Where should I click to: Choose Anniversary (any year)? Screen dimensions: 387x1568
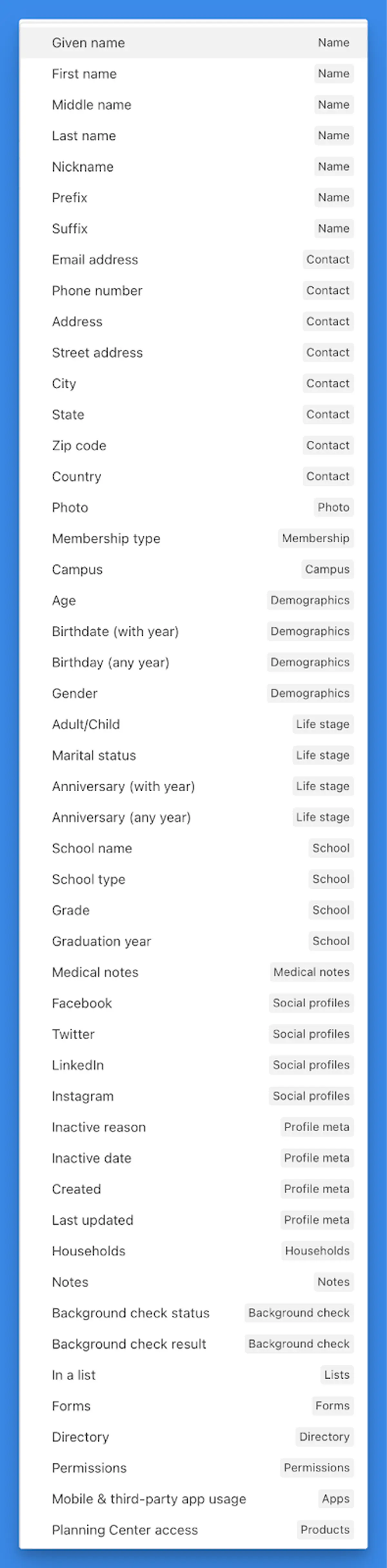(x=193, y=817)
